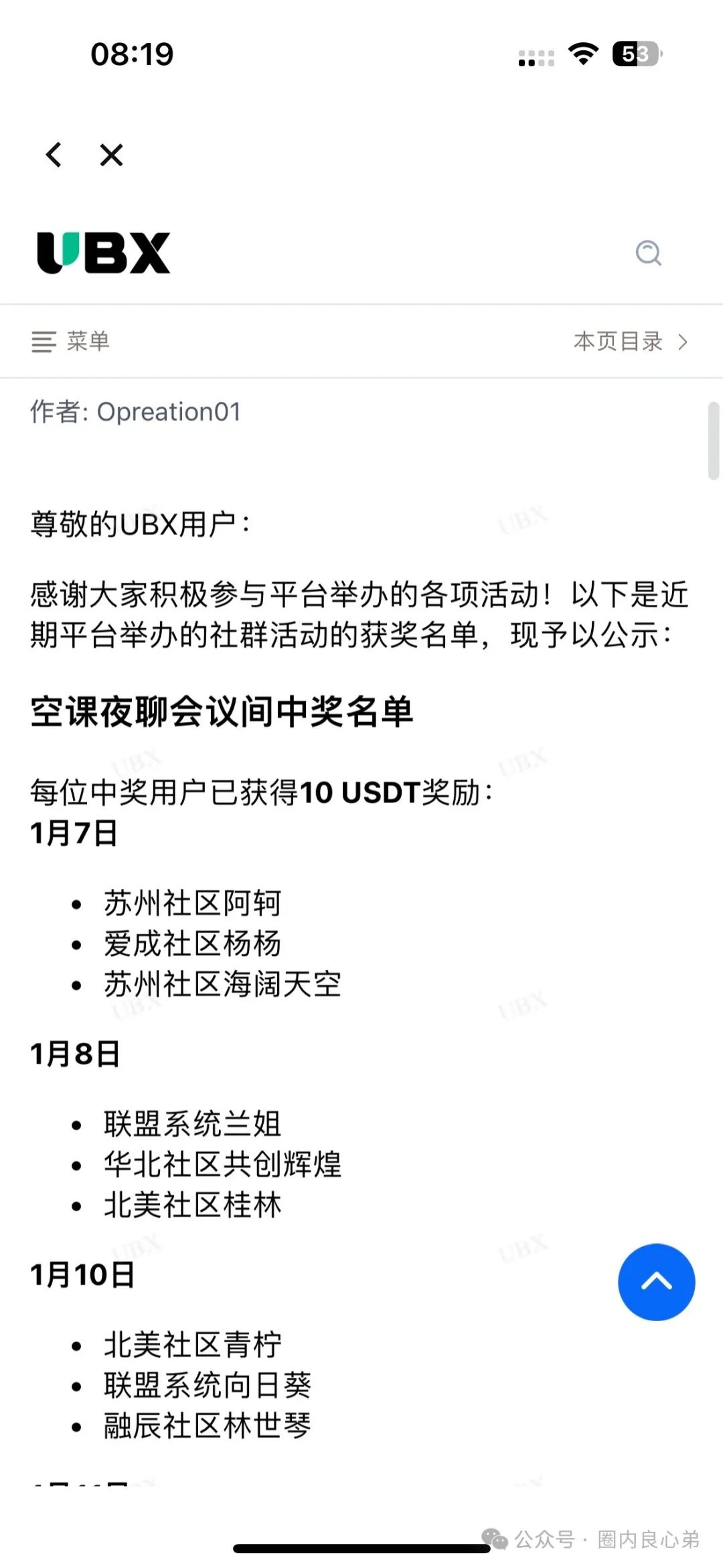The height and width of the screenshot is (1568, 723).
Task: Tap the UBX logo to go home
Action: (104, 253)
